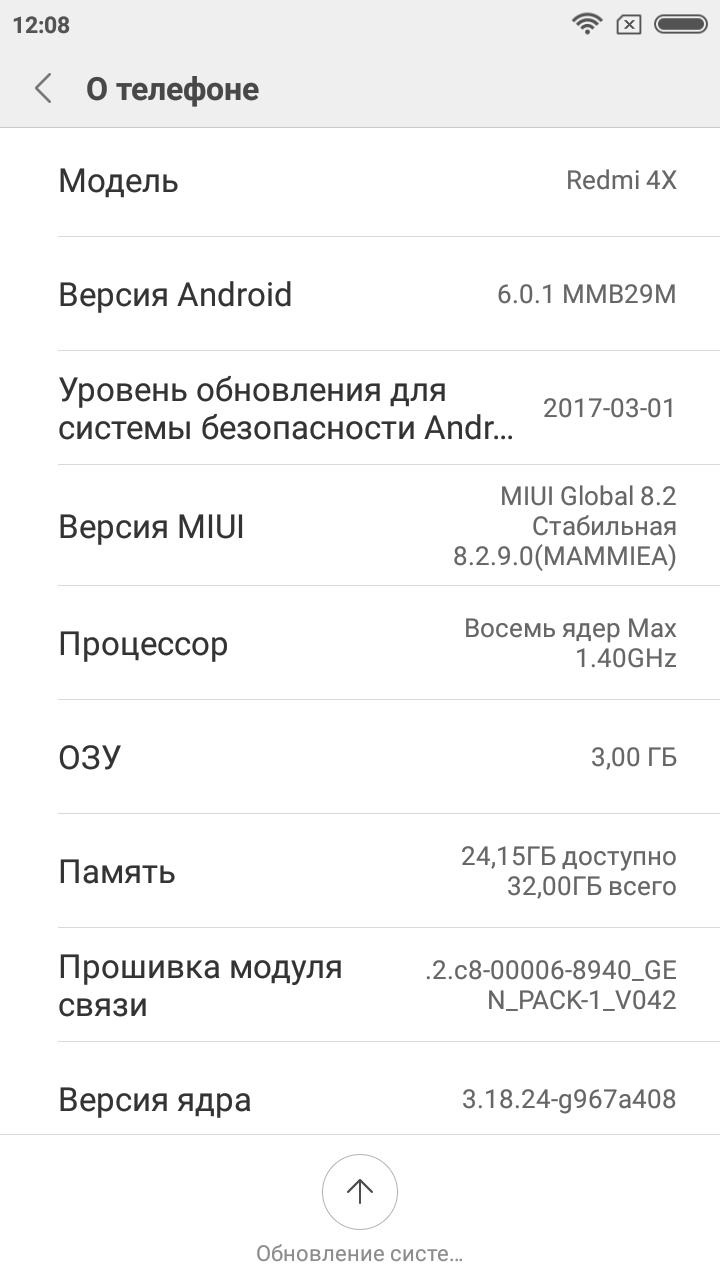Tap the Прошивка модуля связи row
Screen dimensions: 720x1280
[x=360, y=985]
